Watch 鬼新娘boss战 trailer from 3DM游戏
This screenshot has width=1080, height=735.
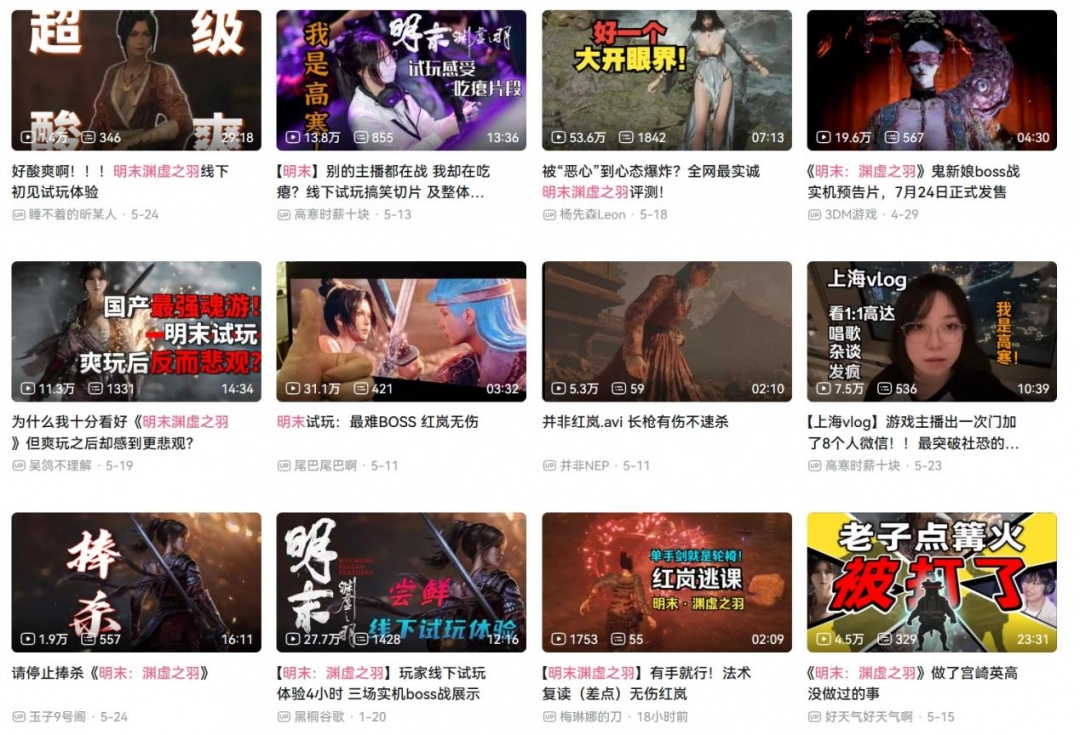[x=931, y=80]
